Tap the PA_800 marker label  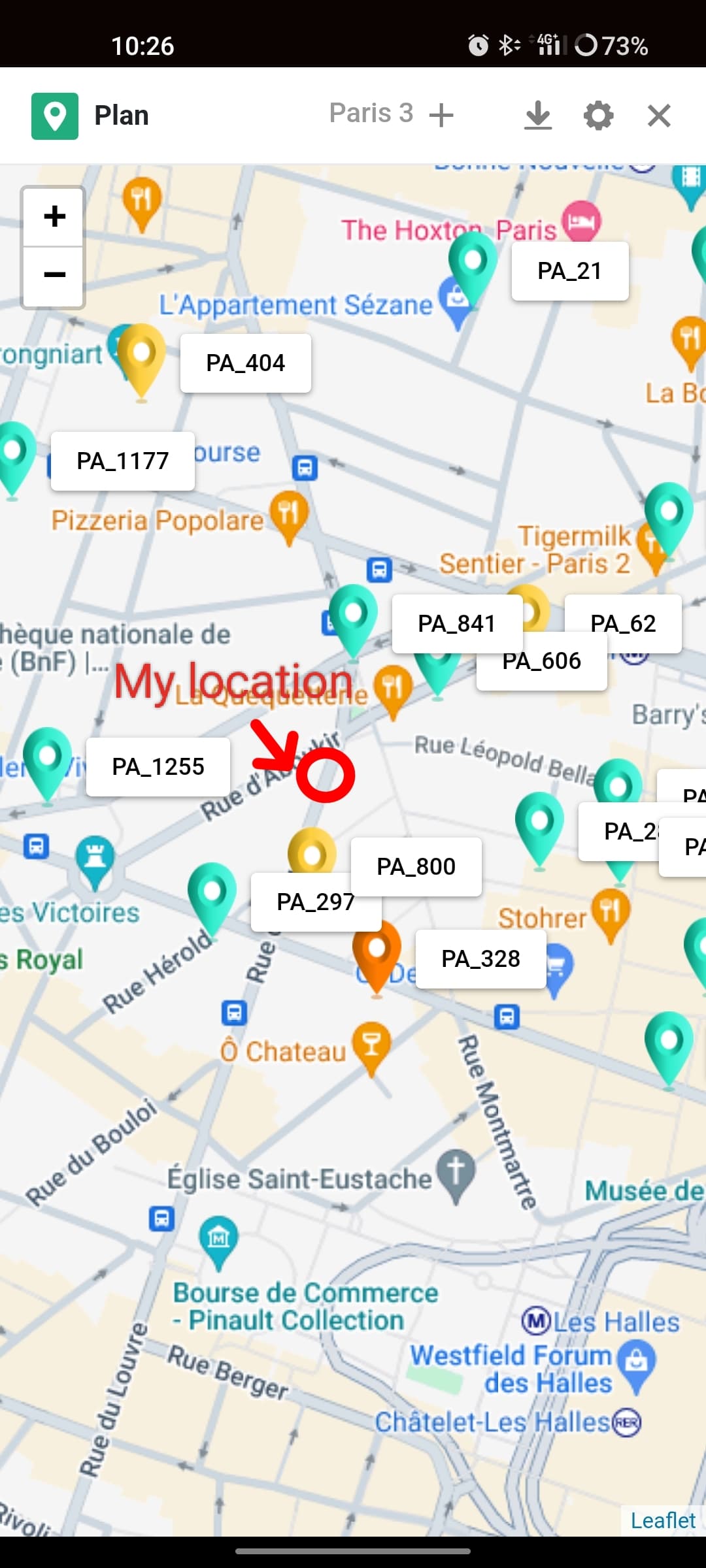[x=416, y=867]
